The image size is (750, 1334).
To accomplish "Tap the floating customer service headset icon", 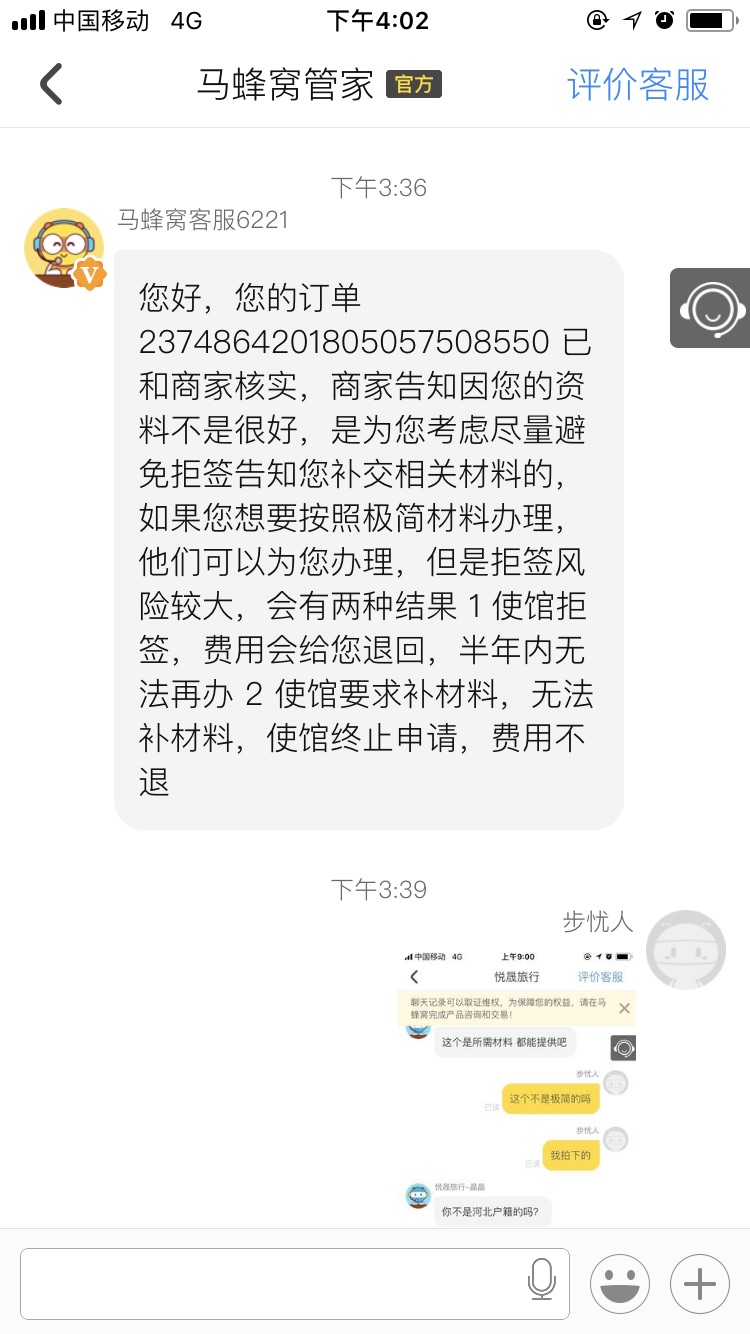I will (714, 308).
